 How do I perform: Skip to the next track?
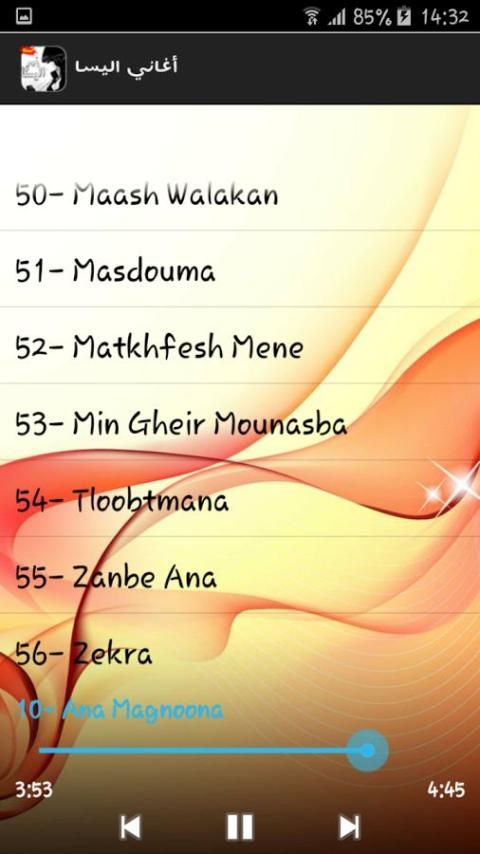(x=349, y=827)
